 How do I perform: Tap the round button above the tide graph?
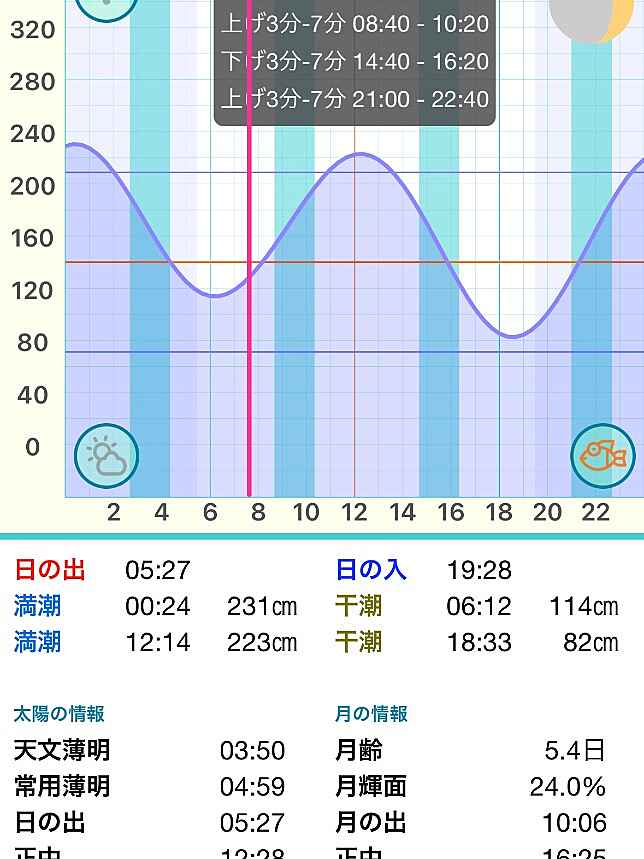[x=106, y=6]
